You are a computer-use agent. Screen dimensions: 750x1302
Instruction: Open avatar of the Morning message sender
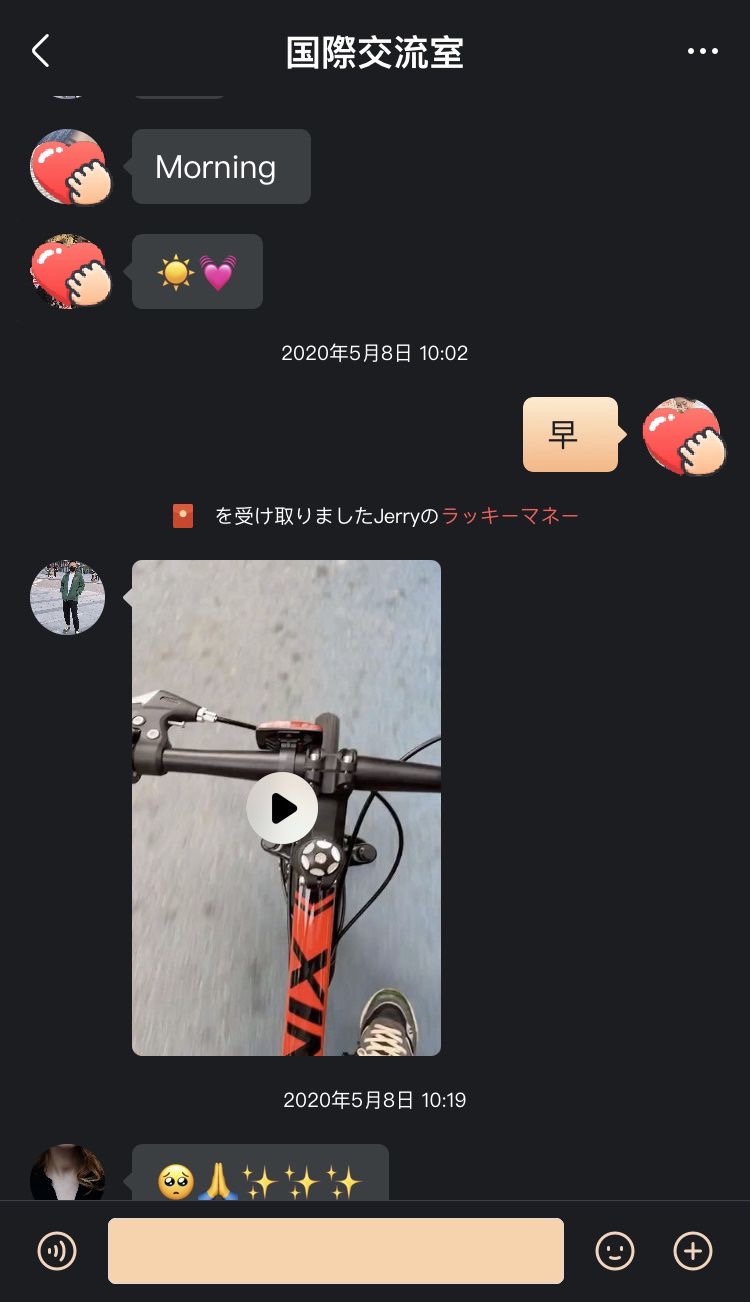point(67,167)
